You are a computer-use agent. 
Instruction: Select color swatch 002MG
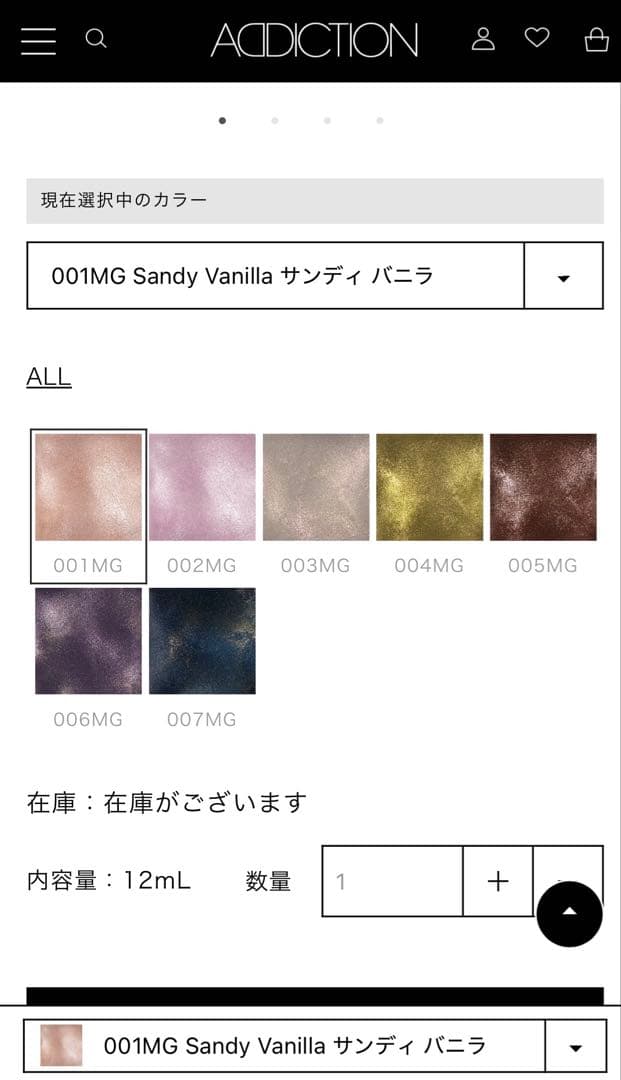click(202, 488)
